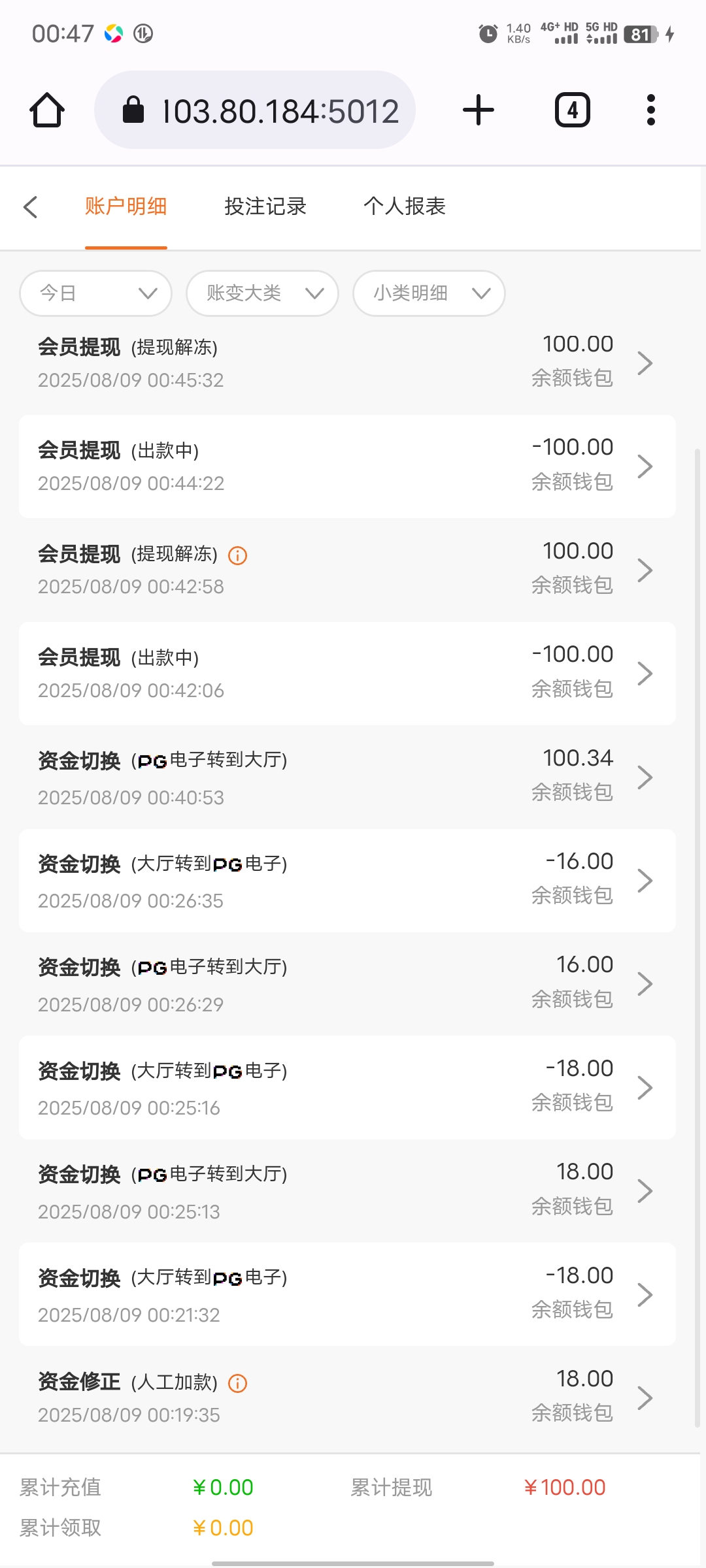Go back using the left arrow
The width and height of the screenshot is (706, 1568).
tap(30, 207)
